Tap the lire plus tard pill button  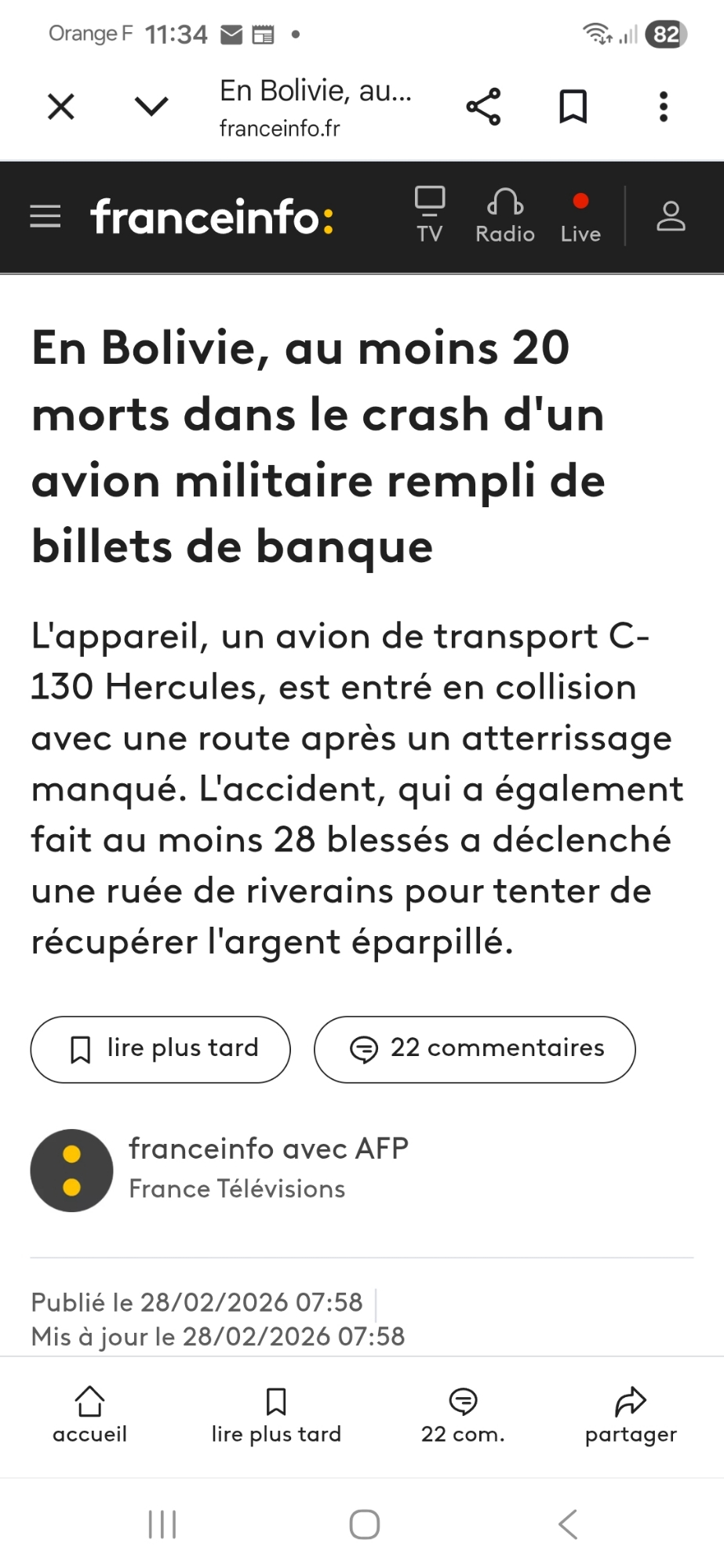pos(161,1049)
